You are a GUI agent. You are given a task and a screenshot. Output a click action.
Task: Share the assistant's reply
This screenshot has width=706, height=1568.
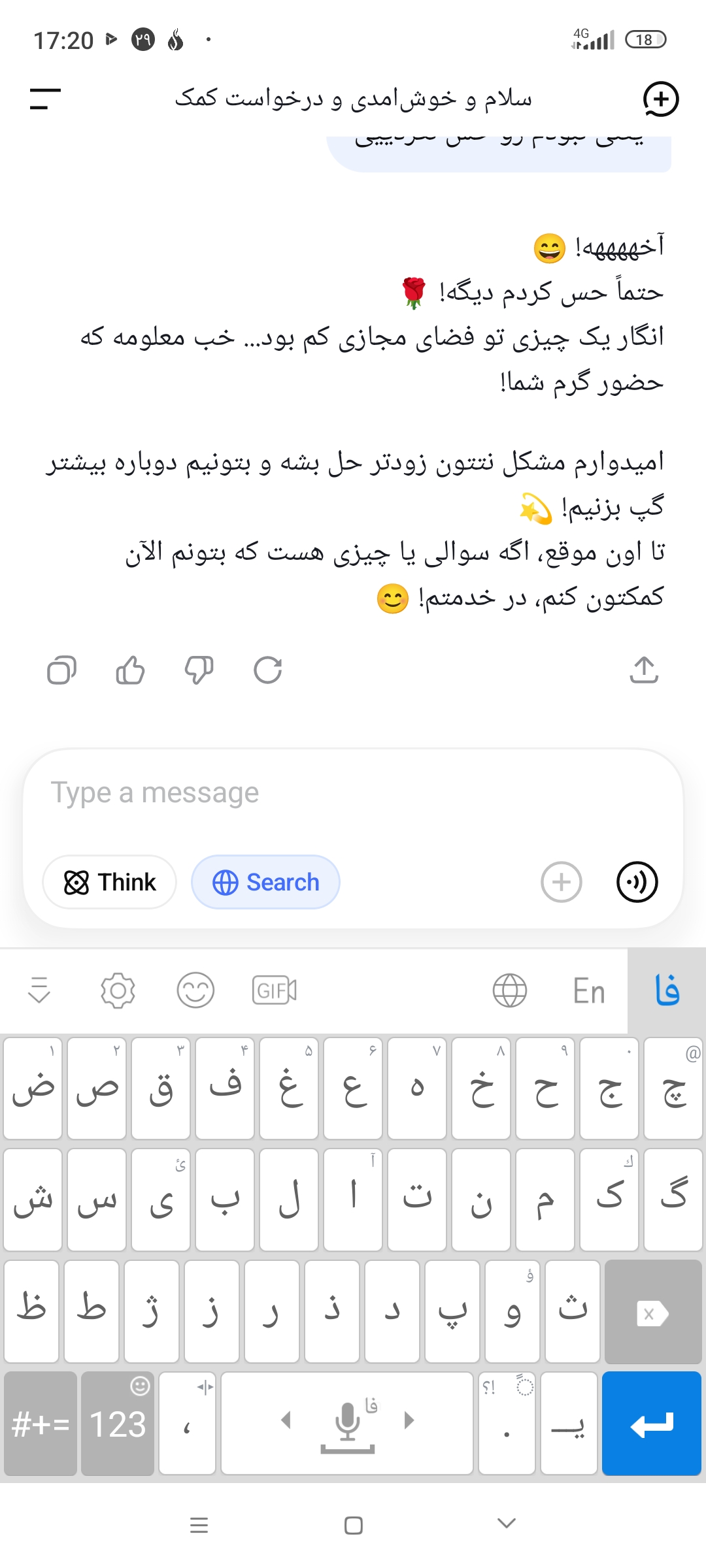point(644,670)
